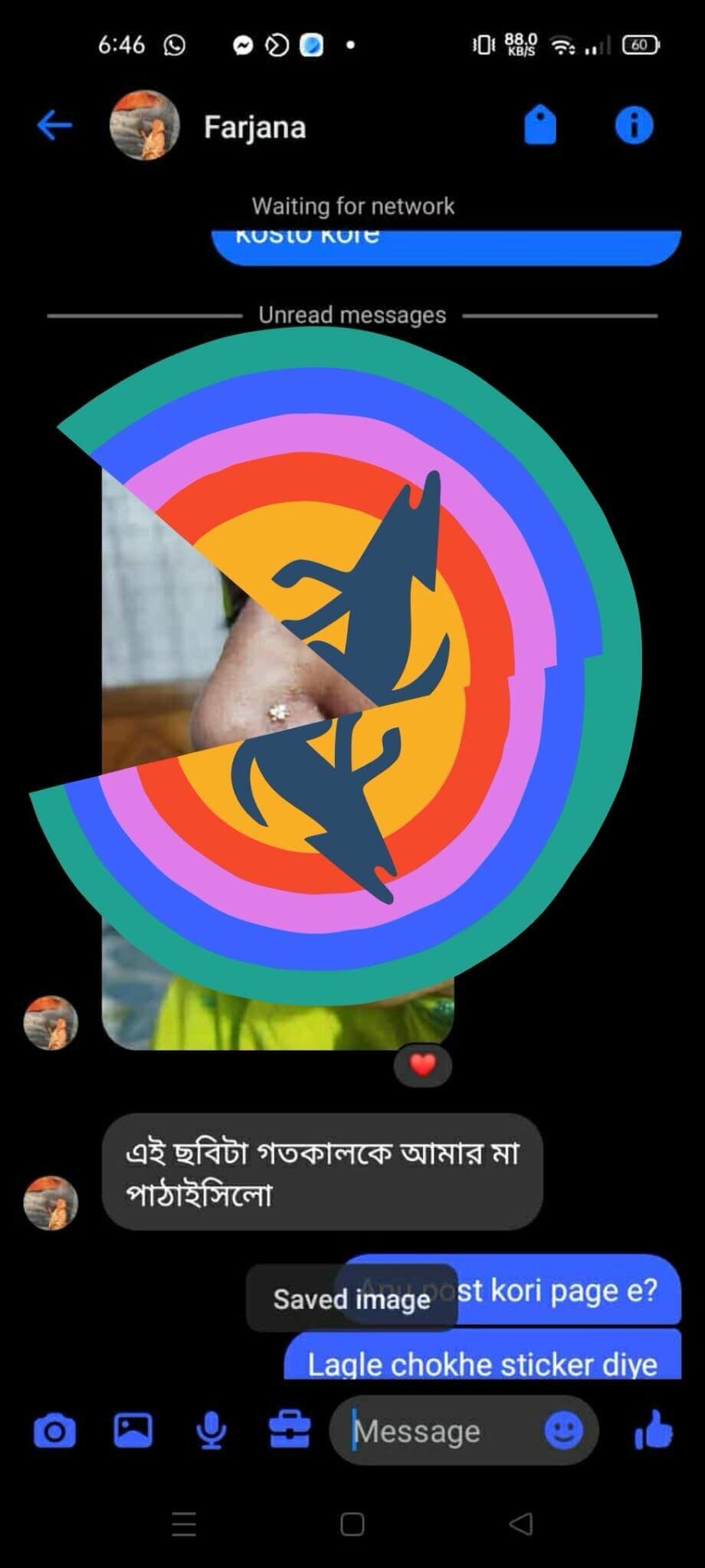705x1568 pixels.
Task: Tap the heart reaction on the photo
Action: pos(423,1064)
